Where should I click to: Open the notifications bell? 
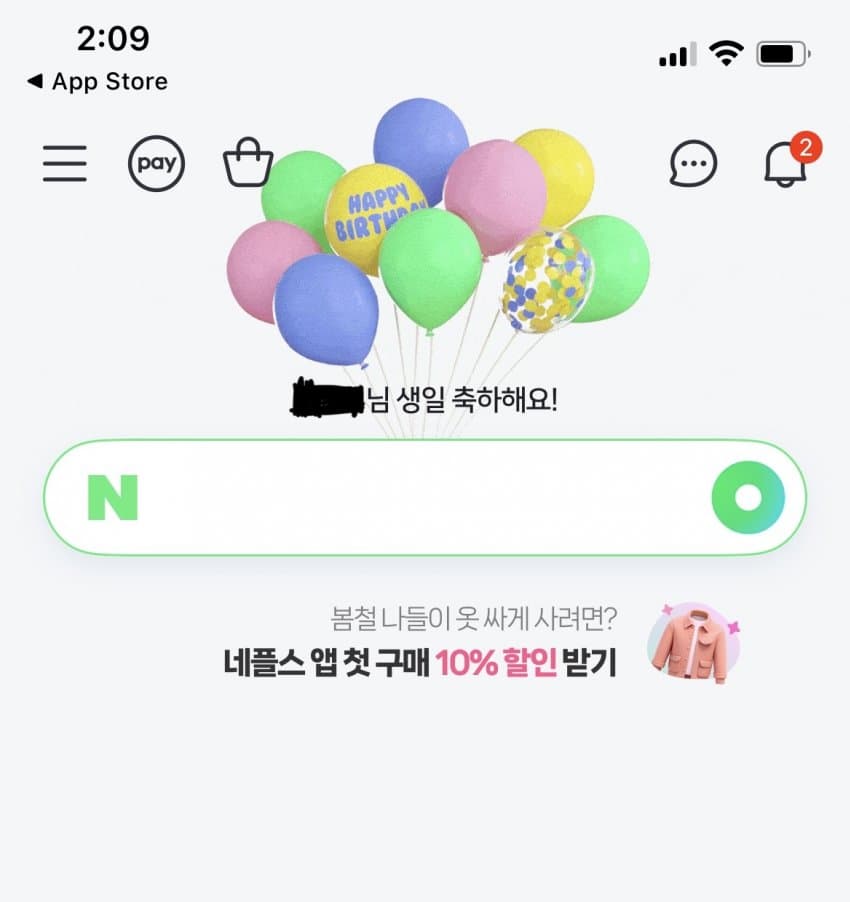point(786,165)
